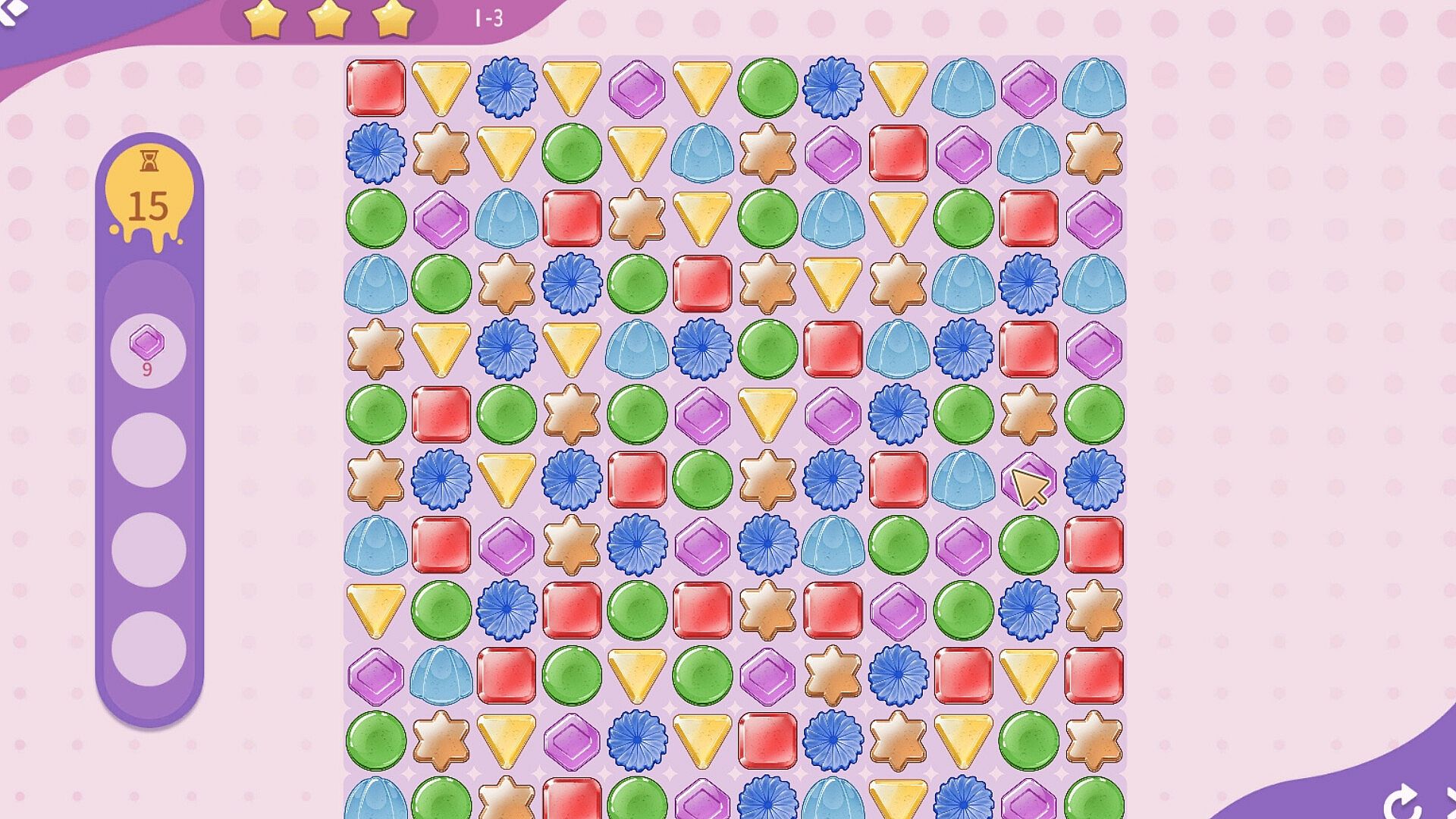Viewport: 1456px width, 819px height.
Task: Go back using the top-left arrow
Action: click(x=11, y=9)
